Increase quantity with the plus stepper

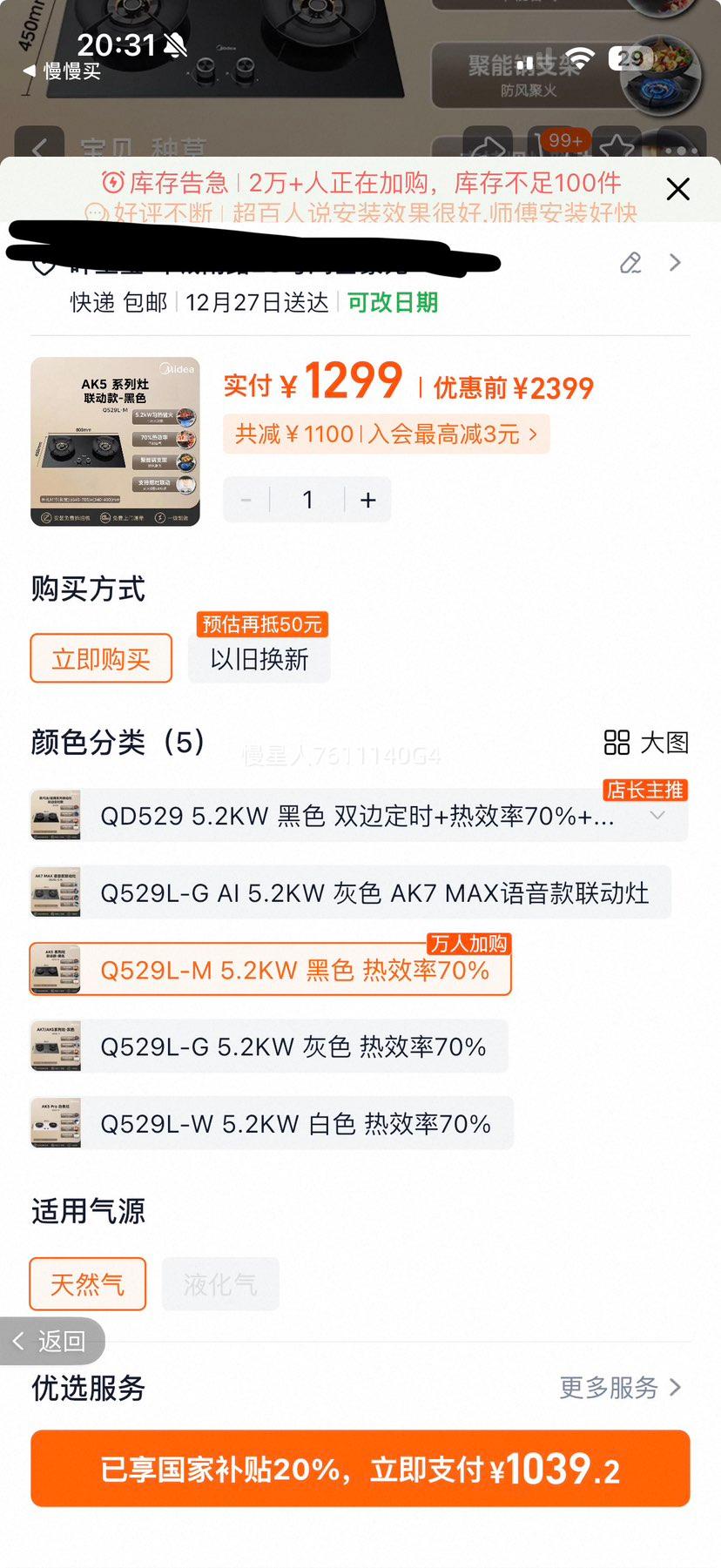[367, 500]
